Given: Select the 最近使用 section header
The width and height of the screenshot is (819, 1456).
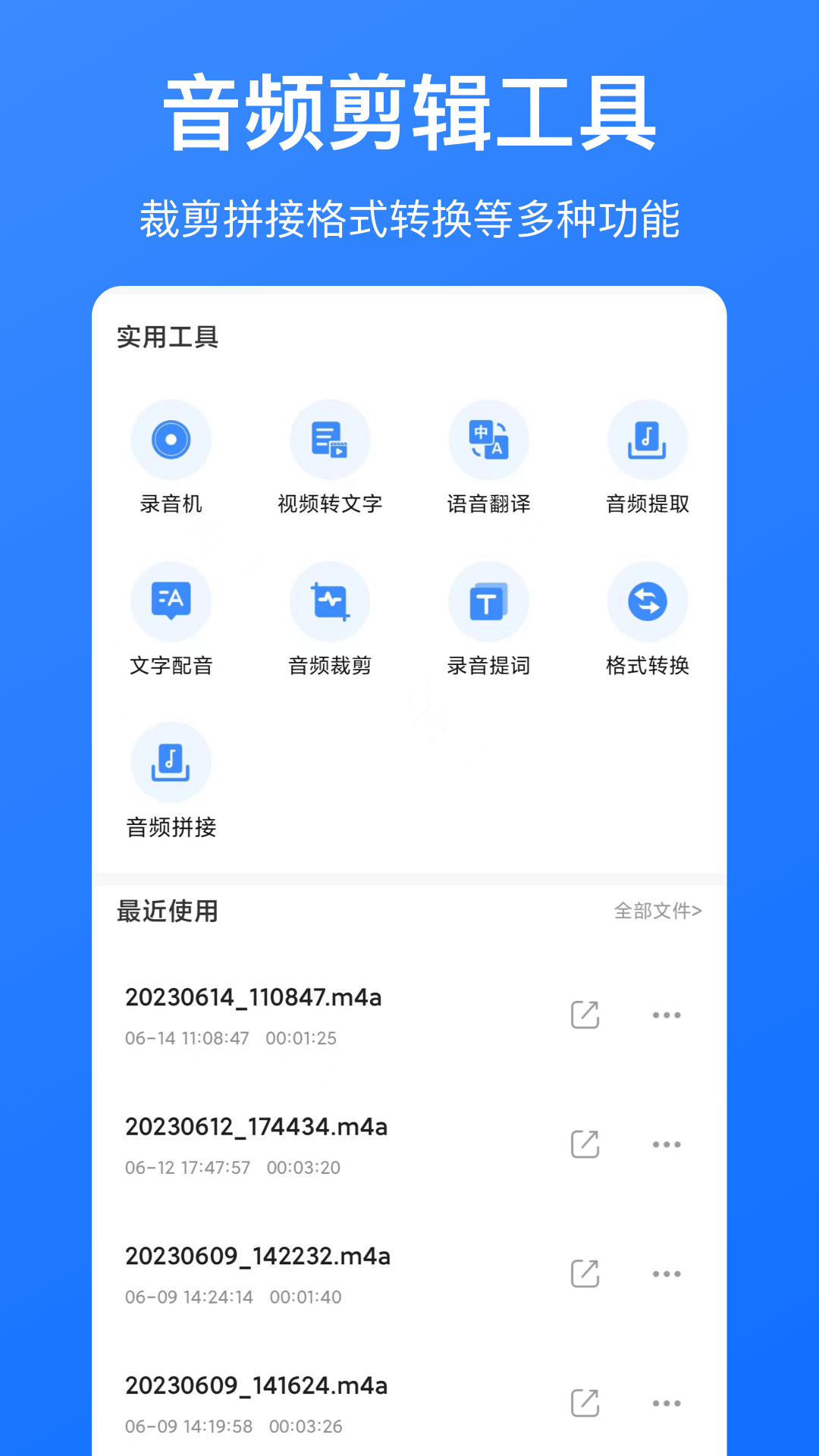Looking at the screenshot, I should (165, 911).
